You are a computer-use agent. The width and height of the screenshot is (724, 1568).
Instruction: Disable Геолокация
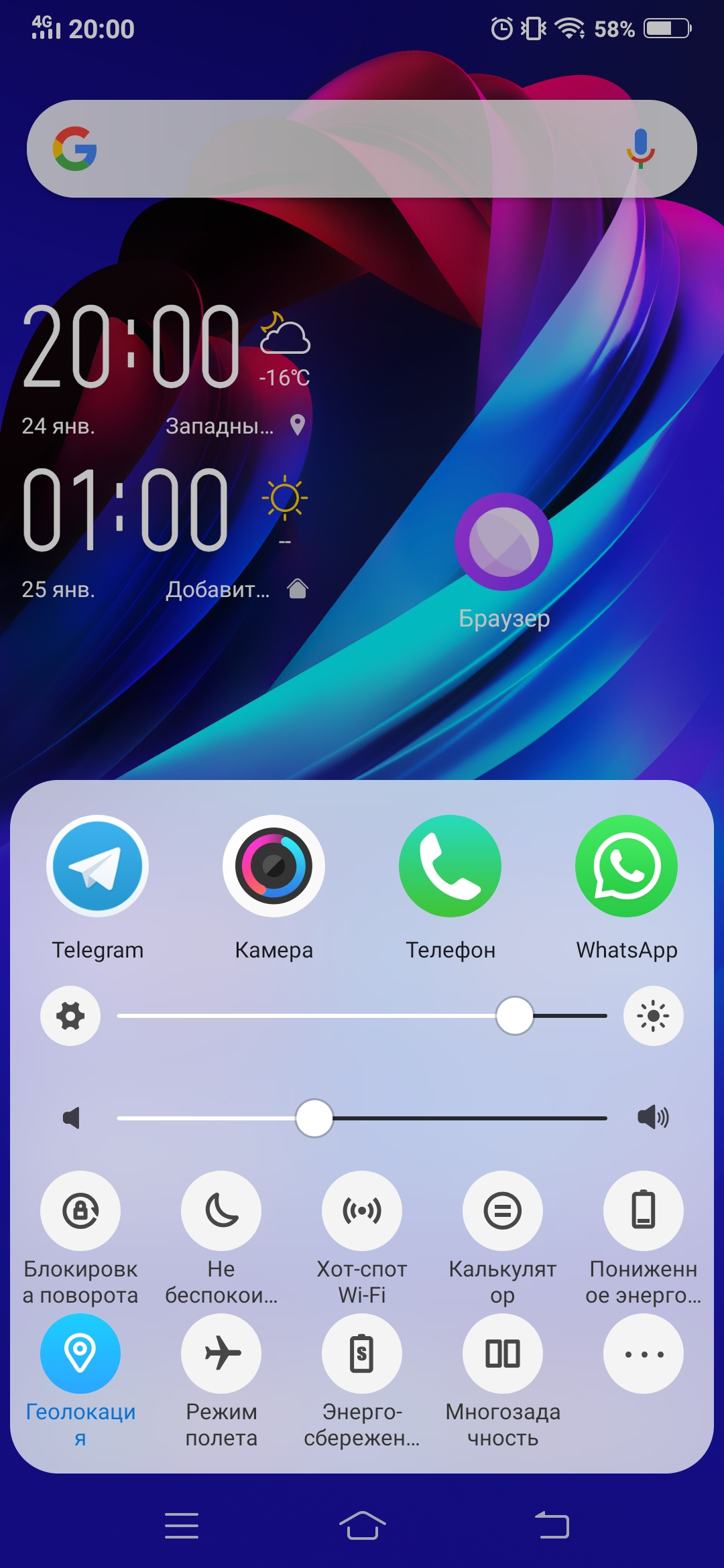click(80, 1354)
